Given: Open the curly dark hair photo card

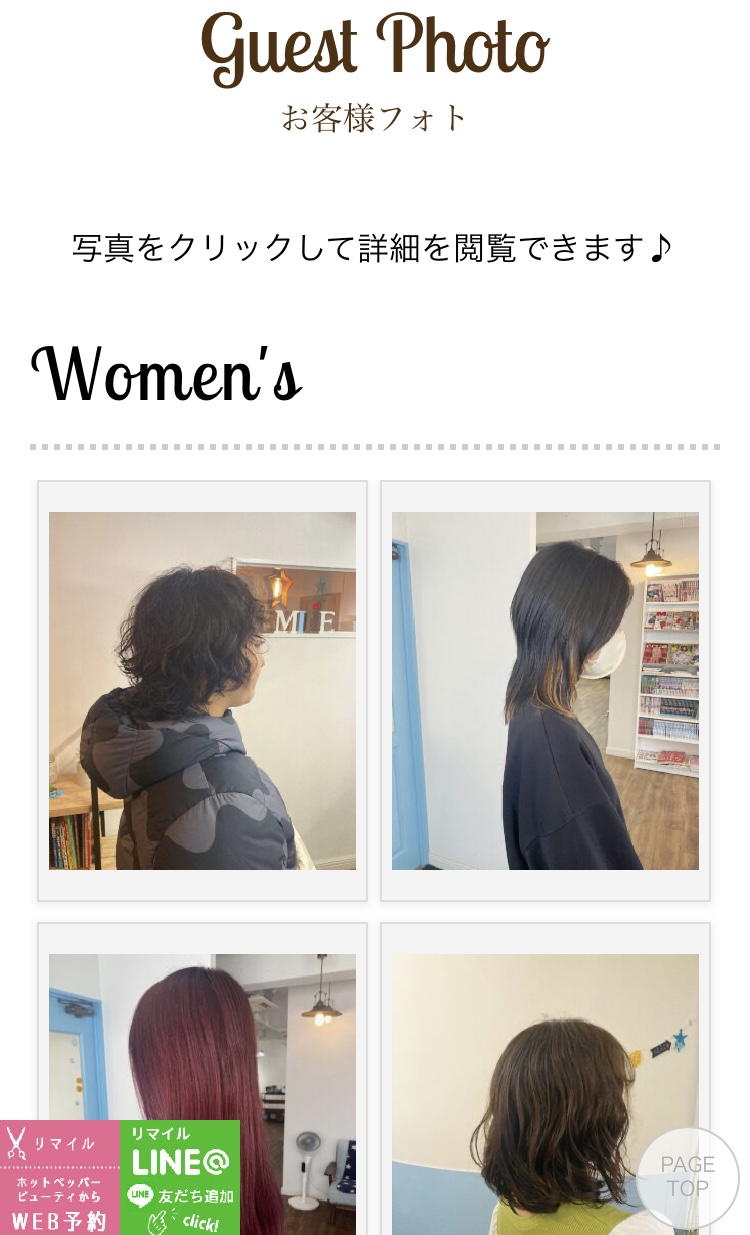Looking at the screenshot, I should [x=202, y=690].
